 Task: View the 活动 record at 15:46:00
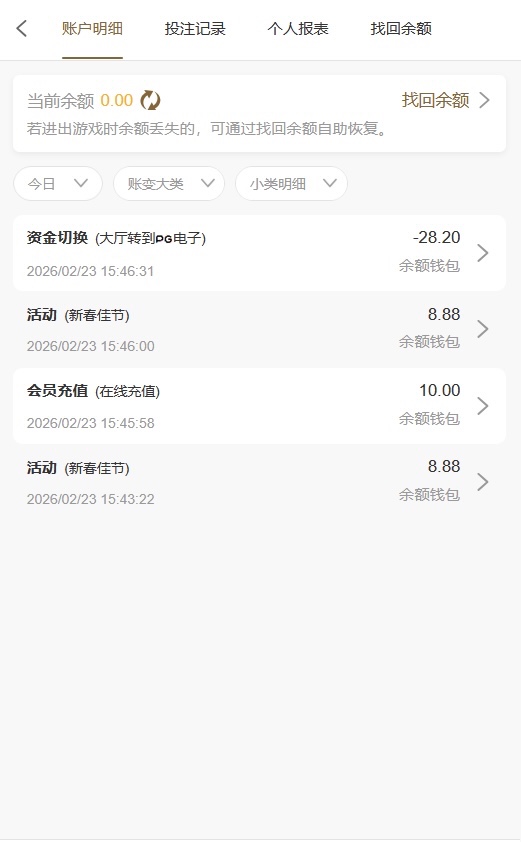click(259, 329)
